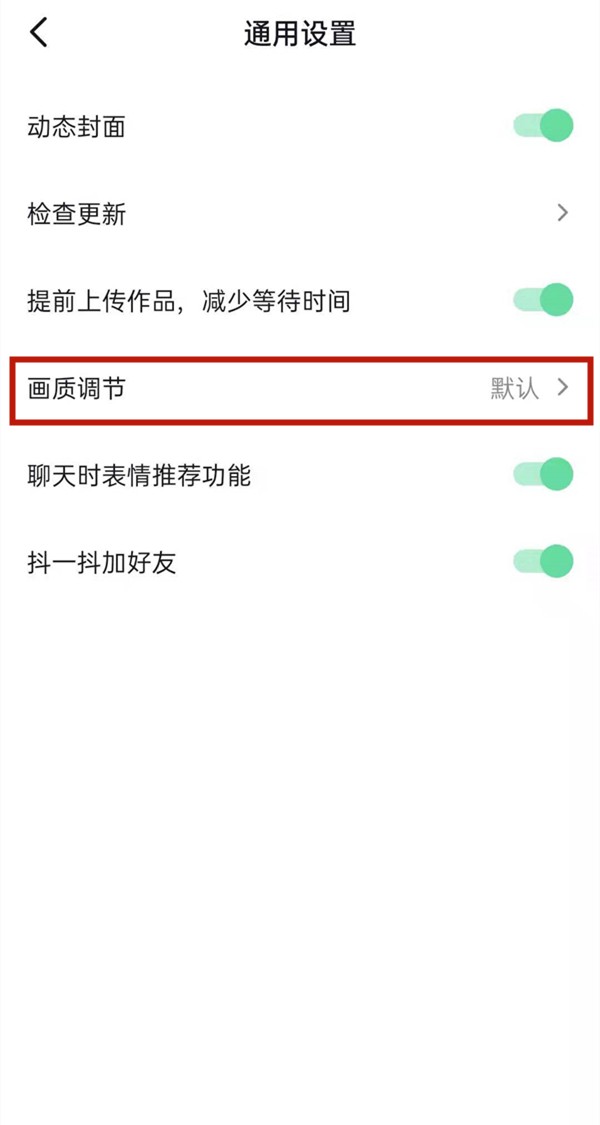Turn off 聊天时表情推荐功能 switch

543,474
